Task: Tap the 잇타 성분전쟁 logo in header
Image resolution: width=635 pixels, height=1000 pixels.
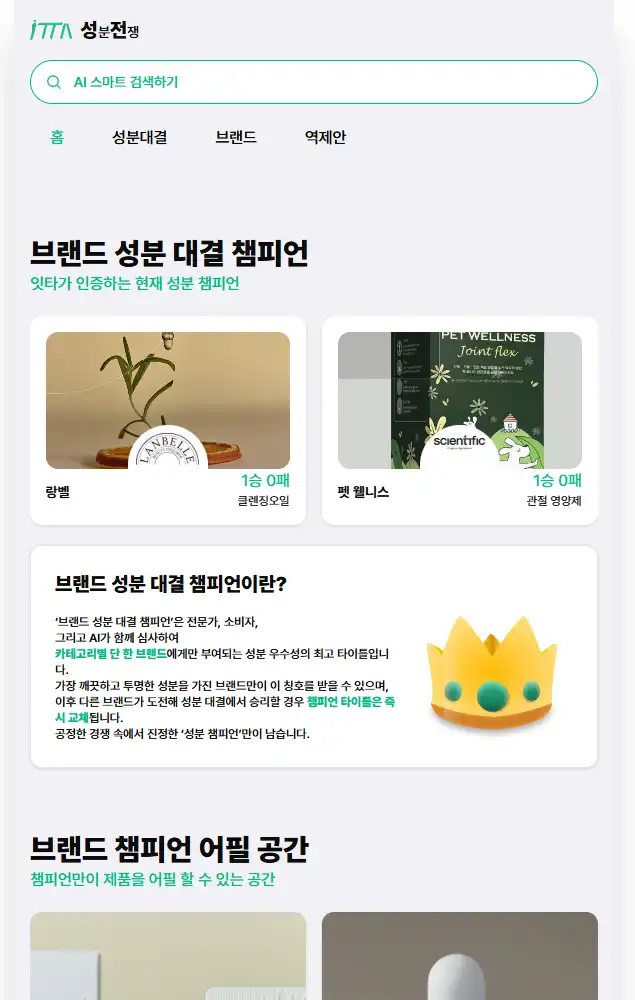Action: 84,31
